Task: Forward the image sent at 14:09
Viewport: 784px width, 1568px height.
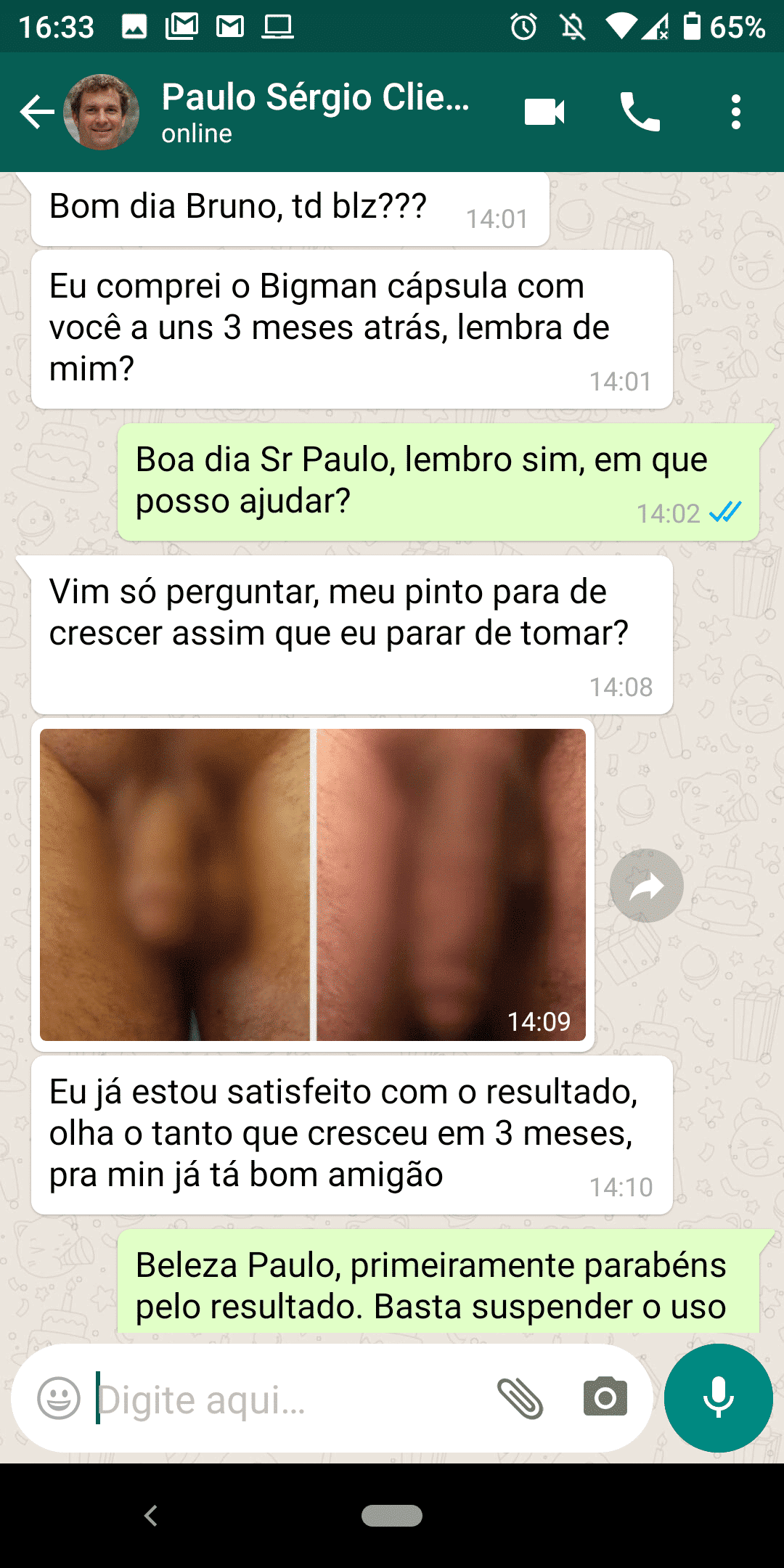Action: [646, 886]
